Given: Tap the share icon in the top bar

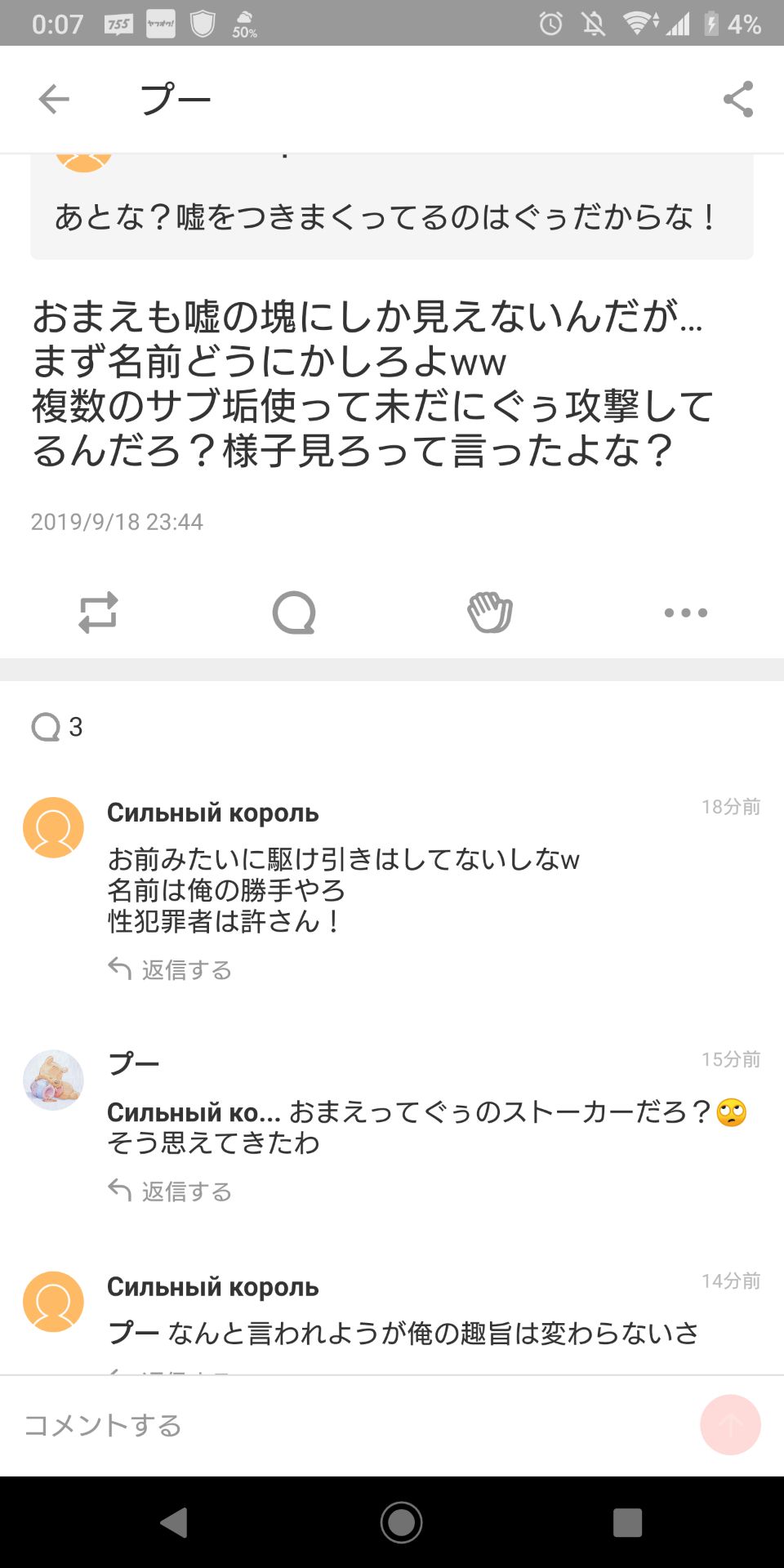Looking at the screenshot, I should pyautogui.click(x=737, y=98).
